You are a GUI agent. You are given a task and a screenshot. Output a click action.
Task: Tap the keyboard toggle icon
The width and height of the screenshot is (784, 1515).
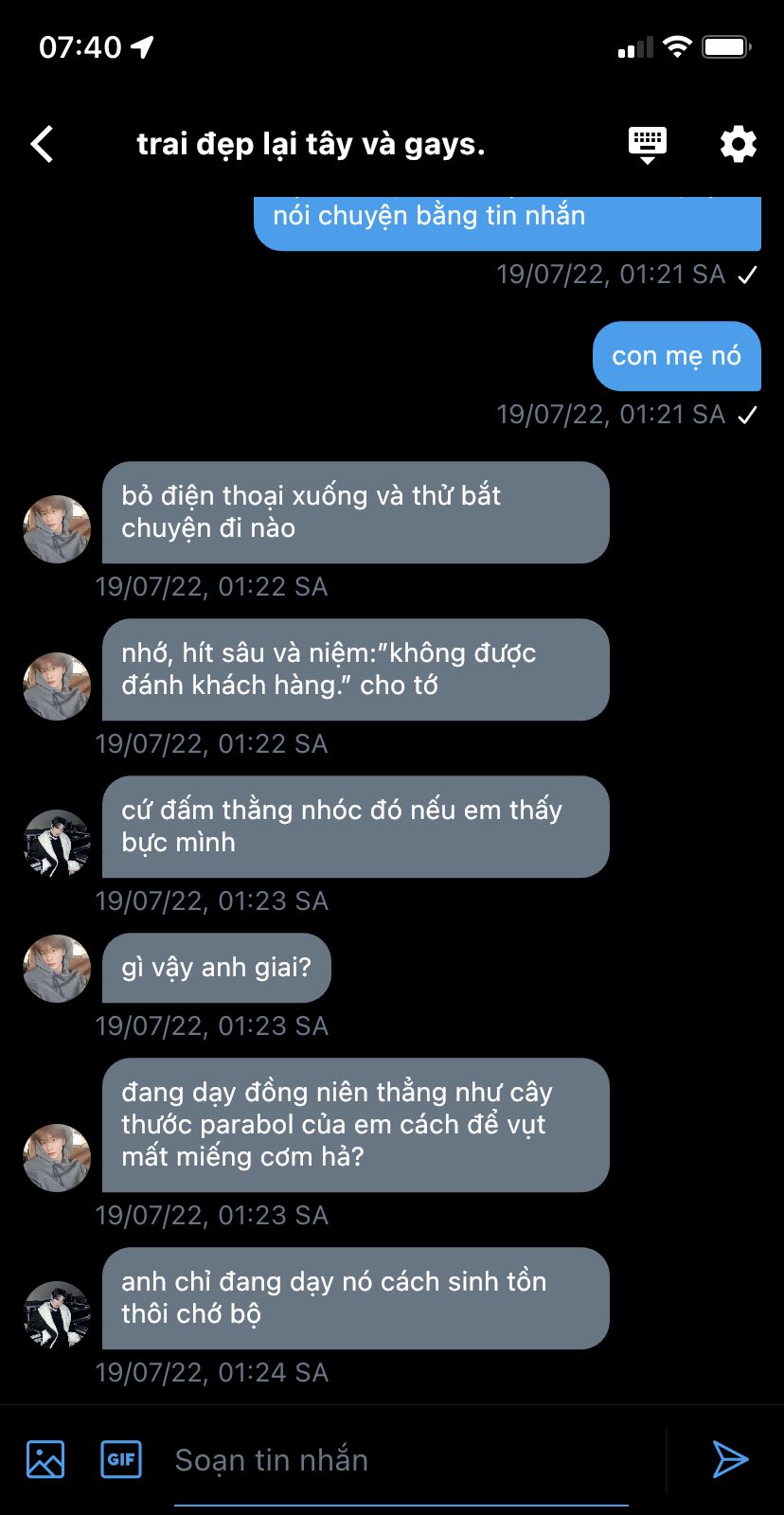648,145
